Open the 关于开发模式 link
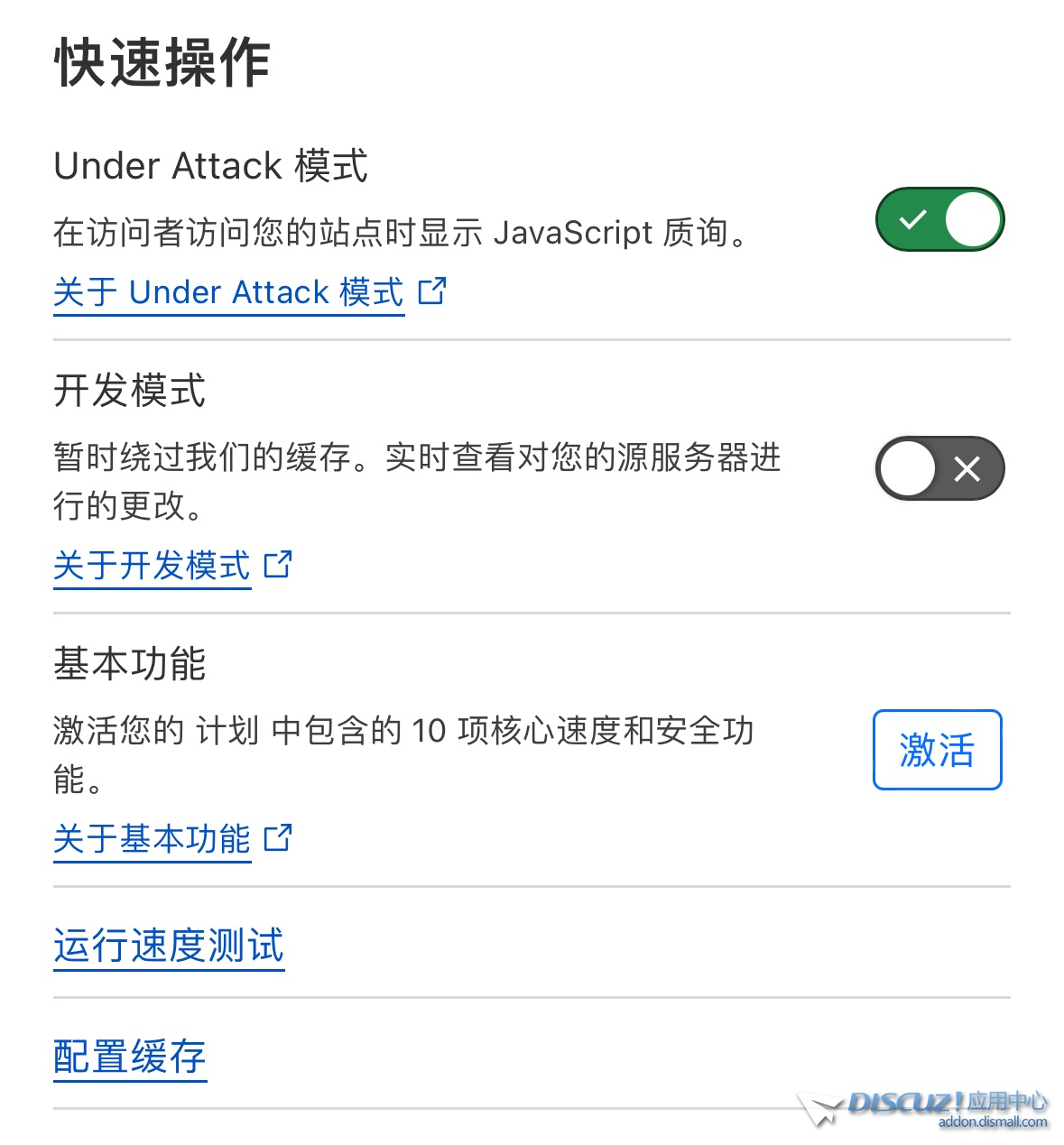 (x=153, y=566)
